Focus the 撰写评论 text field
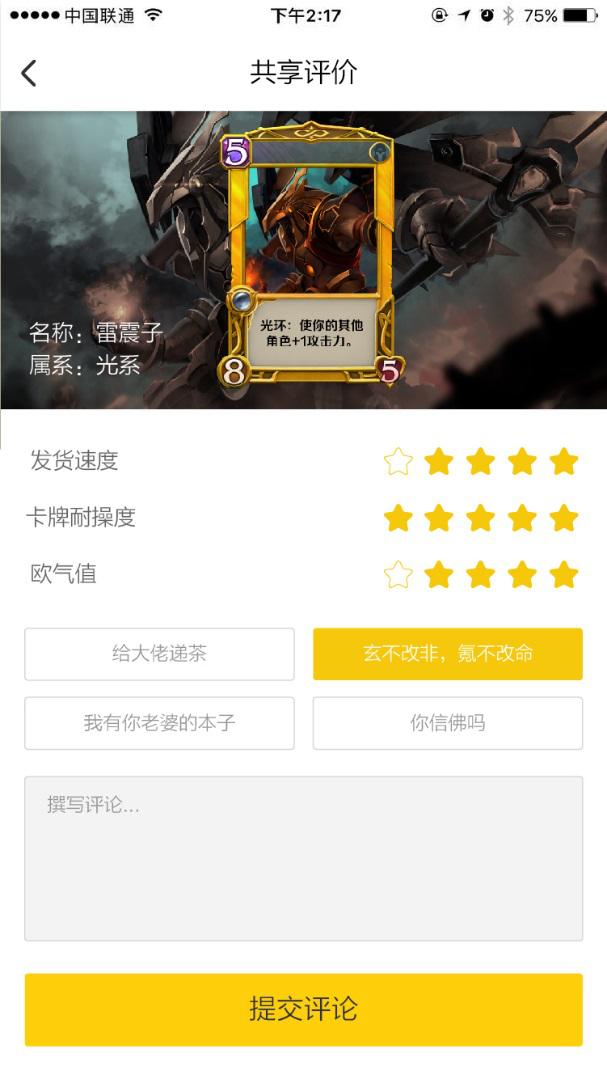The image size is (607, 1079). 303,858
